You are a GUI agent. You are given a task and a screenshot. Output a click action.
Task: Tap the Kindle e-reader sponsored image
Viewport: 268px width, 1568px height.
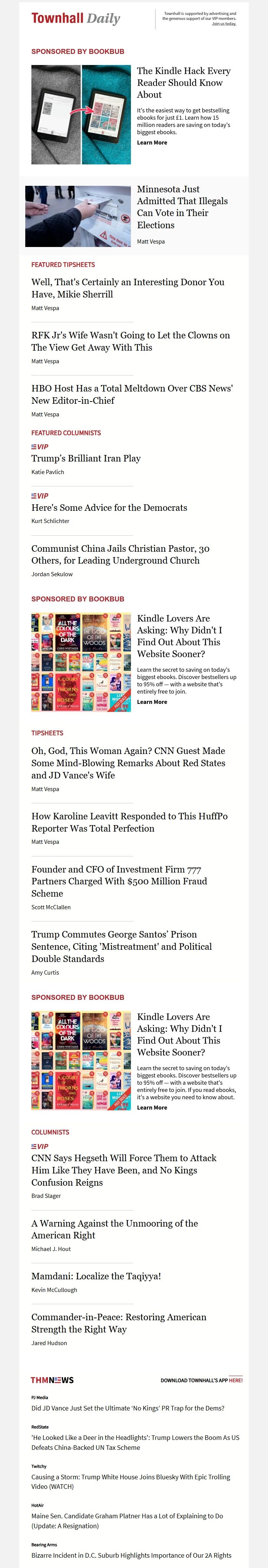[81, 114]
